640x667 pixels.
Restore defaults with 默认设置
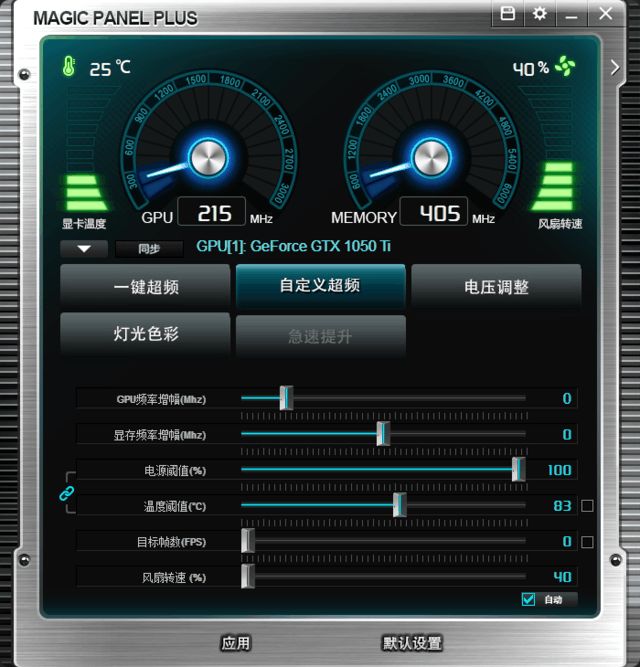(412, 643)
